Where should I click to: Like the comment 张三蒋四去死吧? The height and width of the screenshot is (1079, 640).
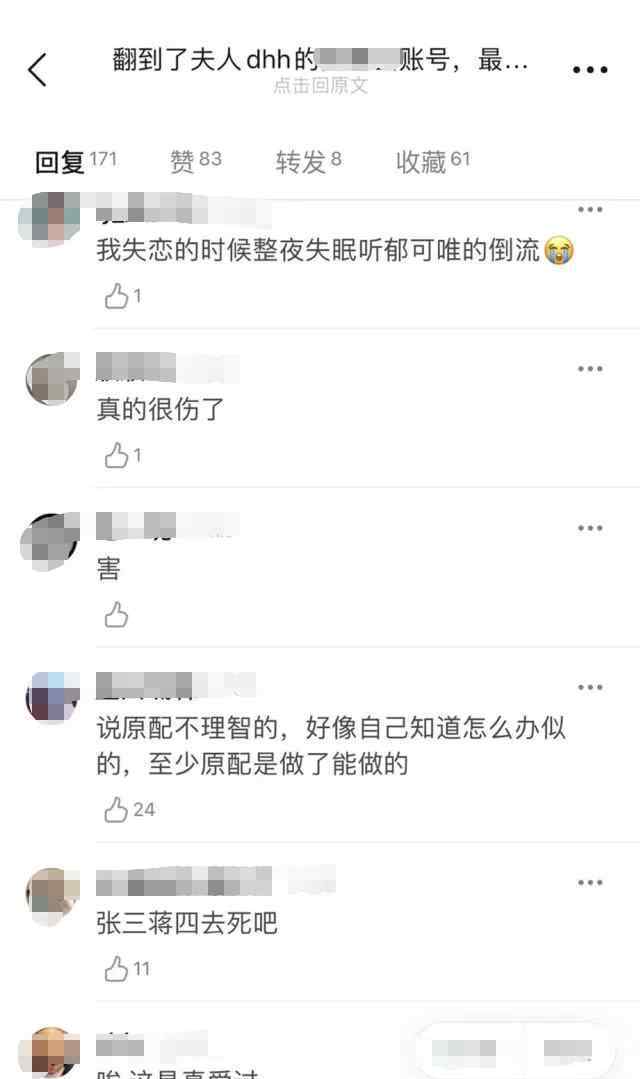[x=117, y=968]
